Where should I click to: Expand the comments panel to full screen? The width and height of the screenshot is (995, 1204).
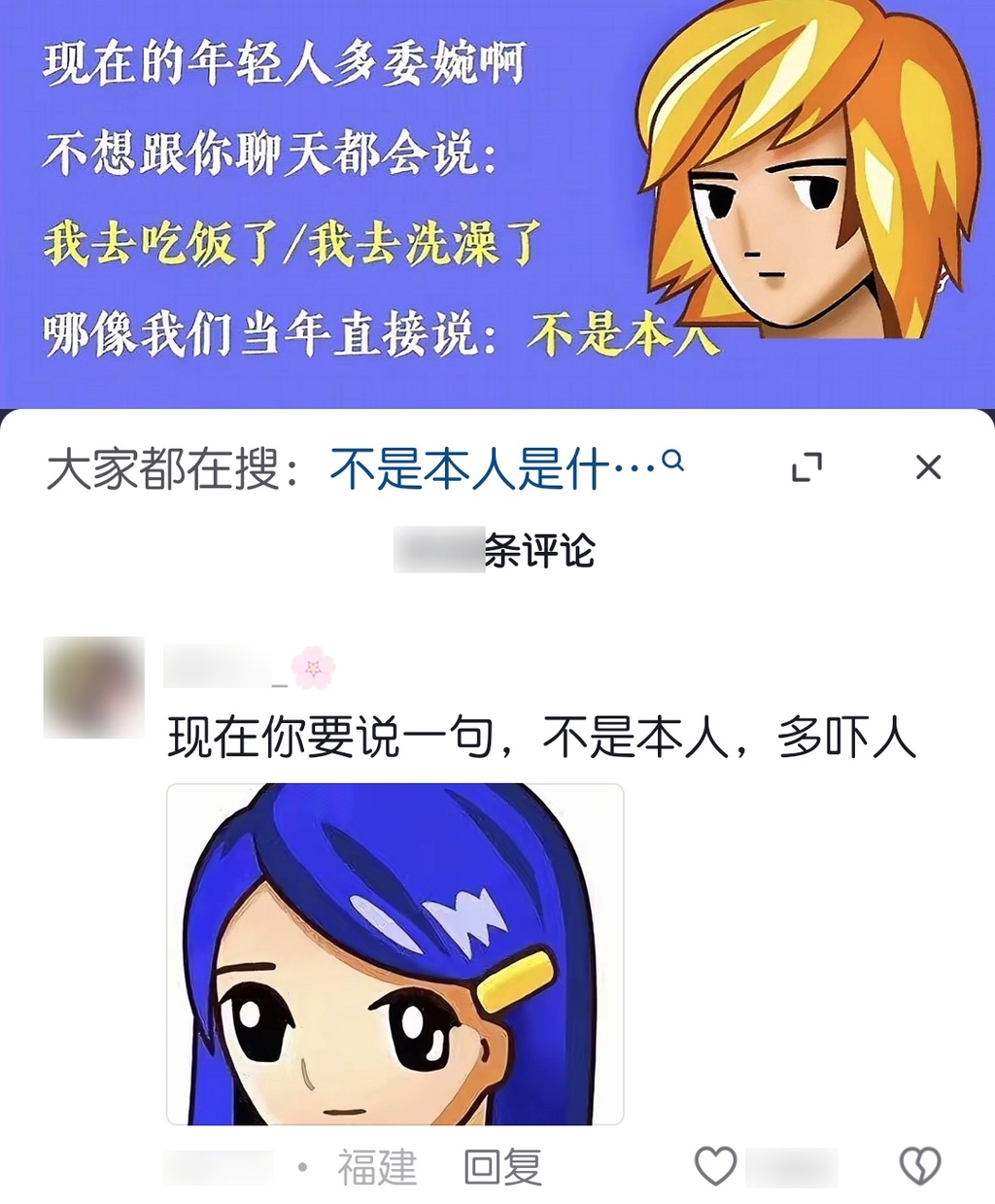pos(806,468)
